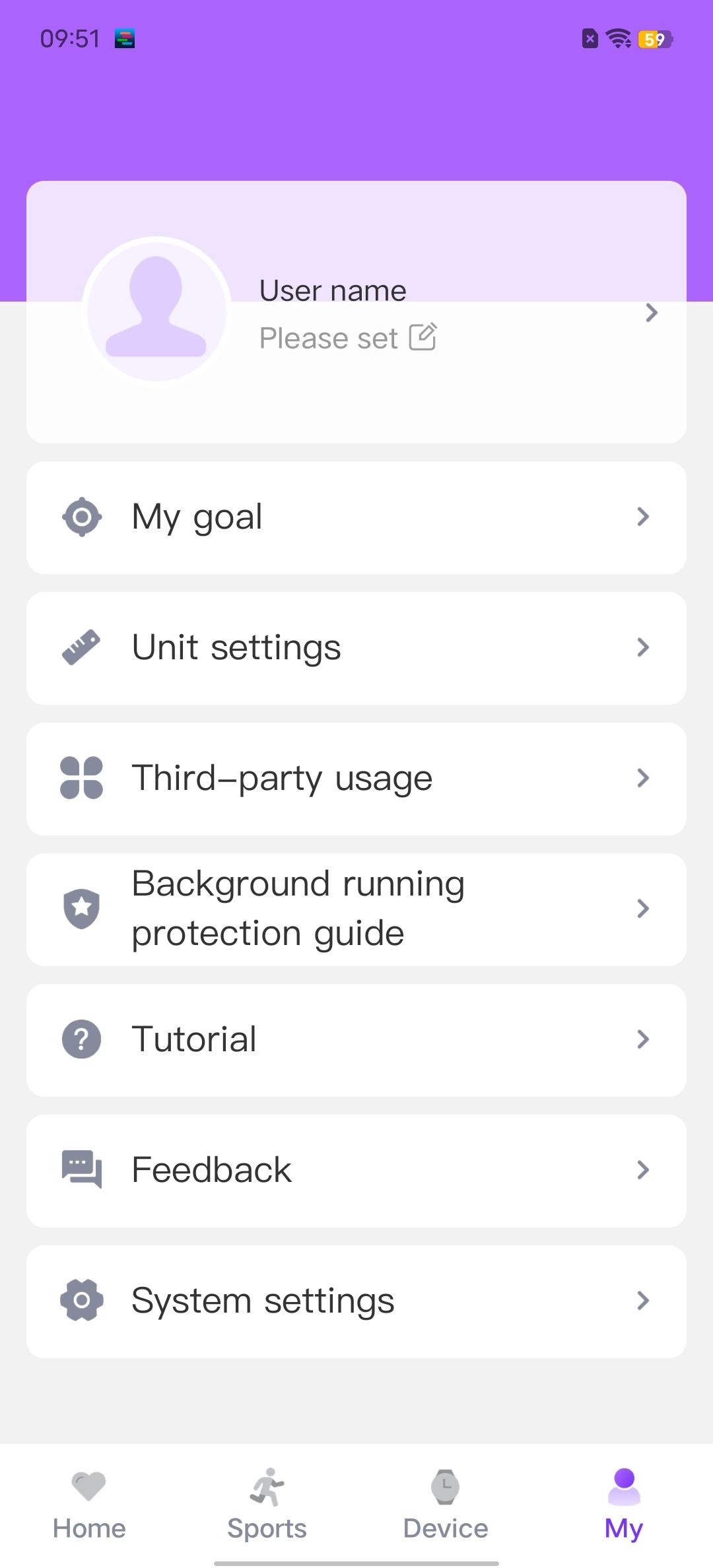The width and height of the screenshot is (713, 1568).
Task: Open My goal settings
Action: click(356, 517)
